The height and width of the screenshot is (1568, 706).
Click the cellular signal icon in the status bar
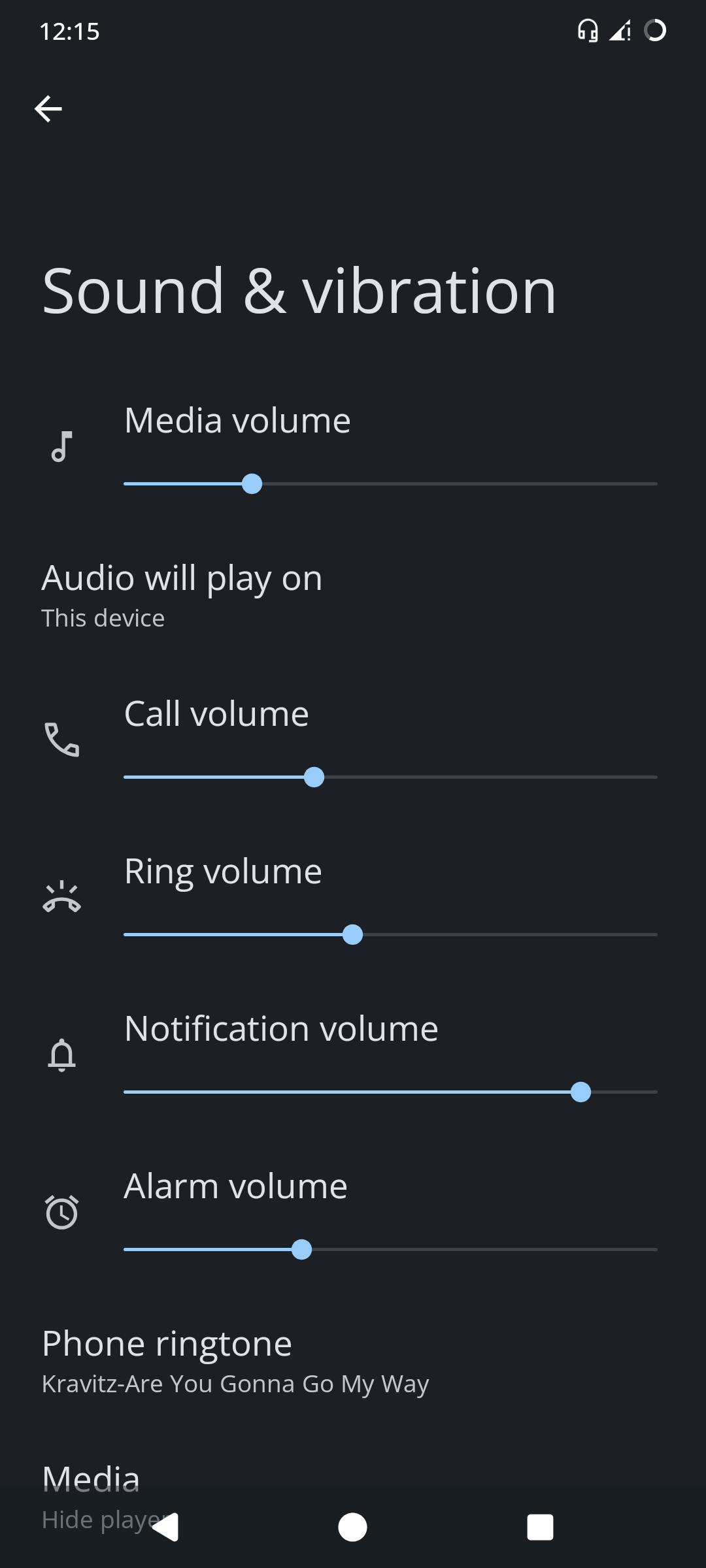618,31
